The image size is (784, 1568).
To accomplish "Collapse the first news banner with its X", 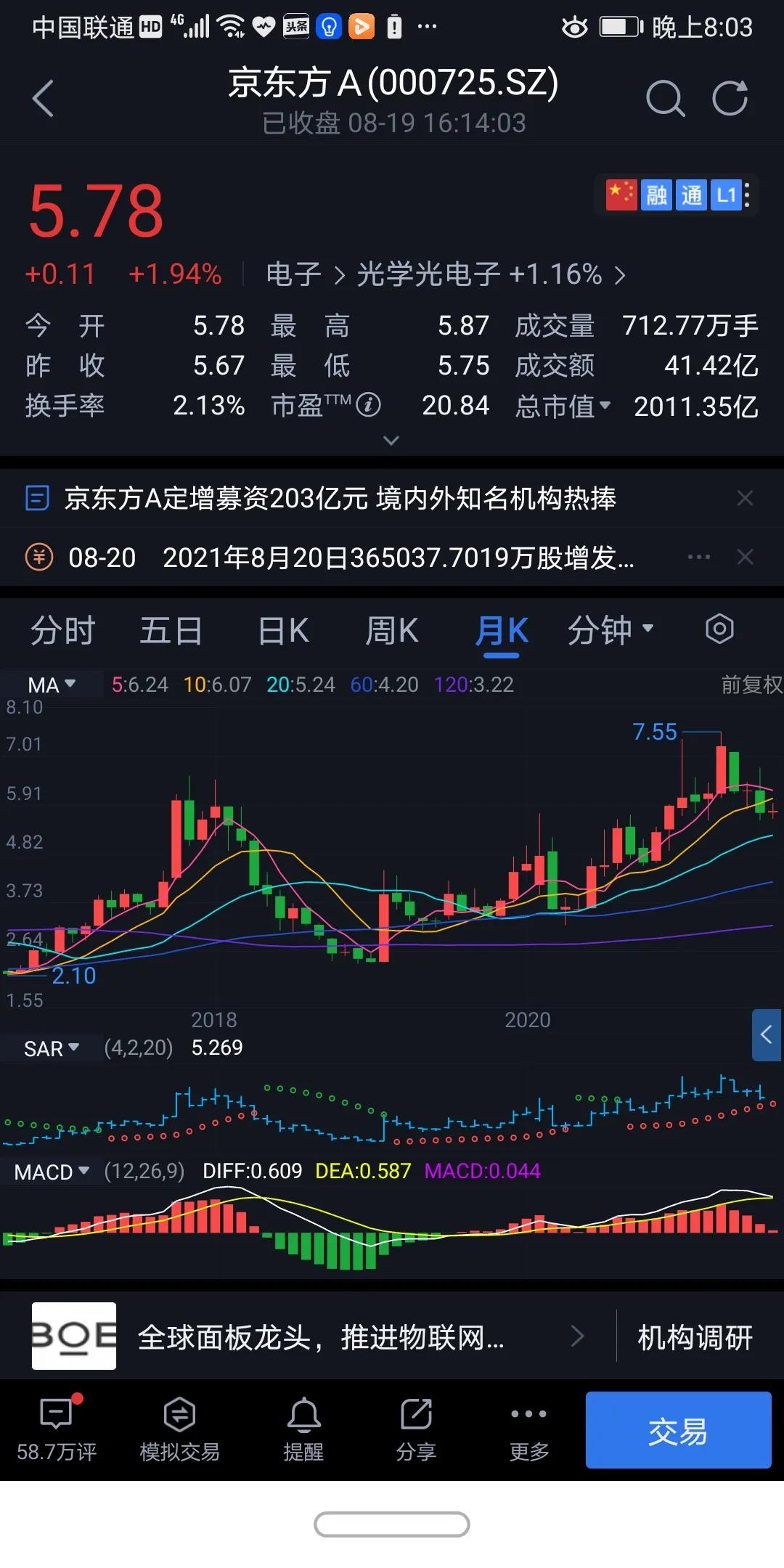I will click(746, 498).
